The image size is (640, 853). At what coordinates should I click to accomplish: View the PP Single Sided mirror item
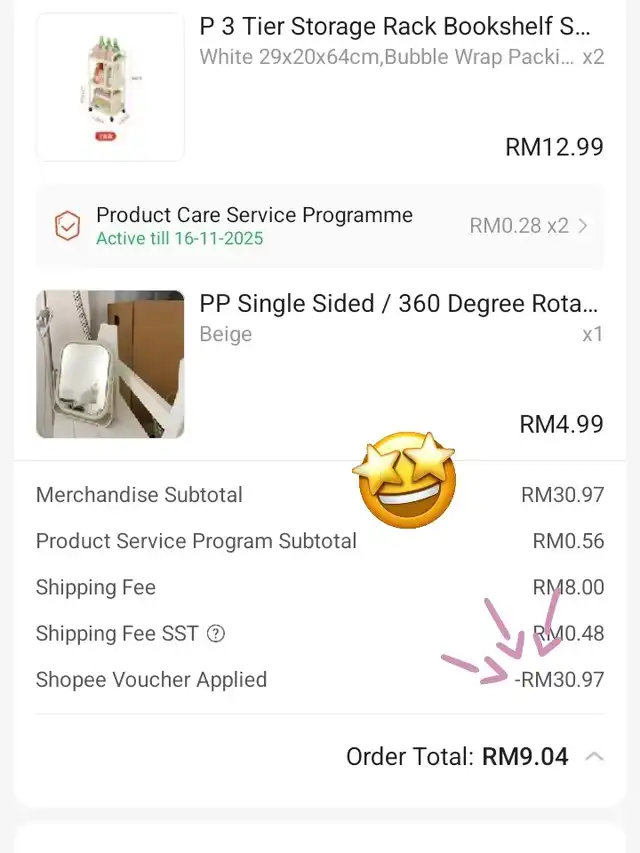[x=399, y=304]
